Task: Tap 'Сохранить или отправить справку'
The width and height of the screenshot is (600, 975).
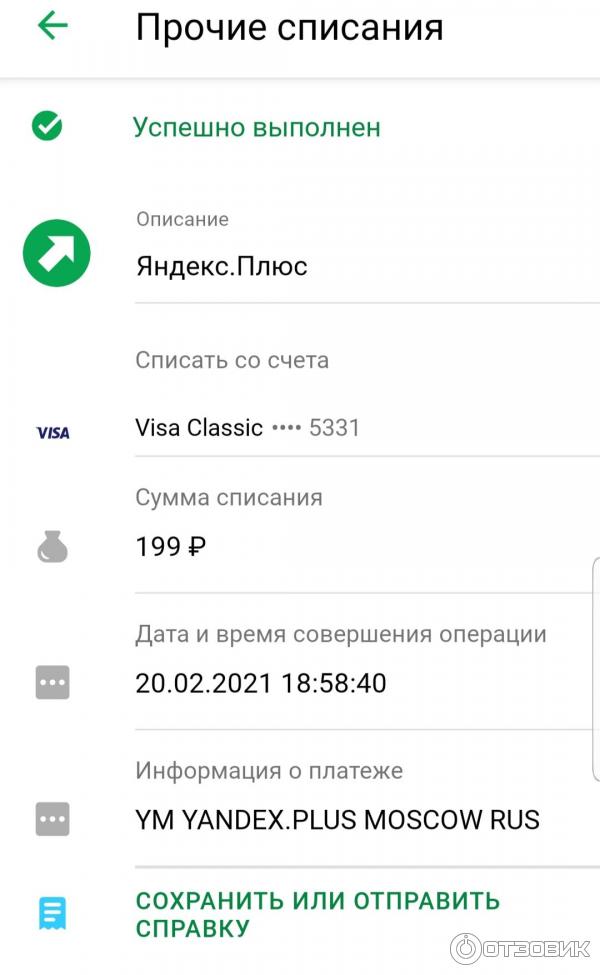Action: [317, 914]
